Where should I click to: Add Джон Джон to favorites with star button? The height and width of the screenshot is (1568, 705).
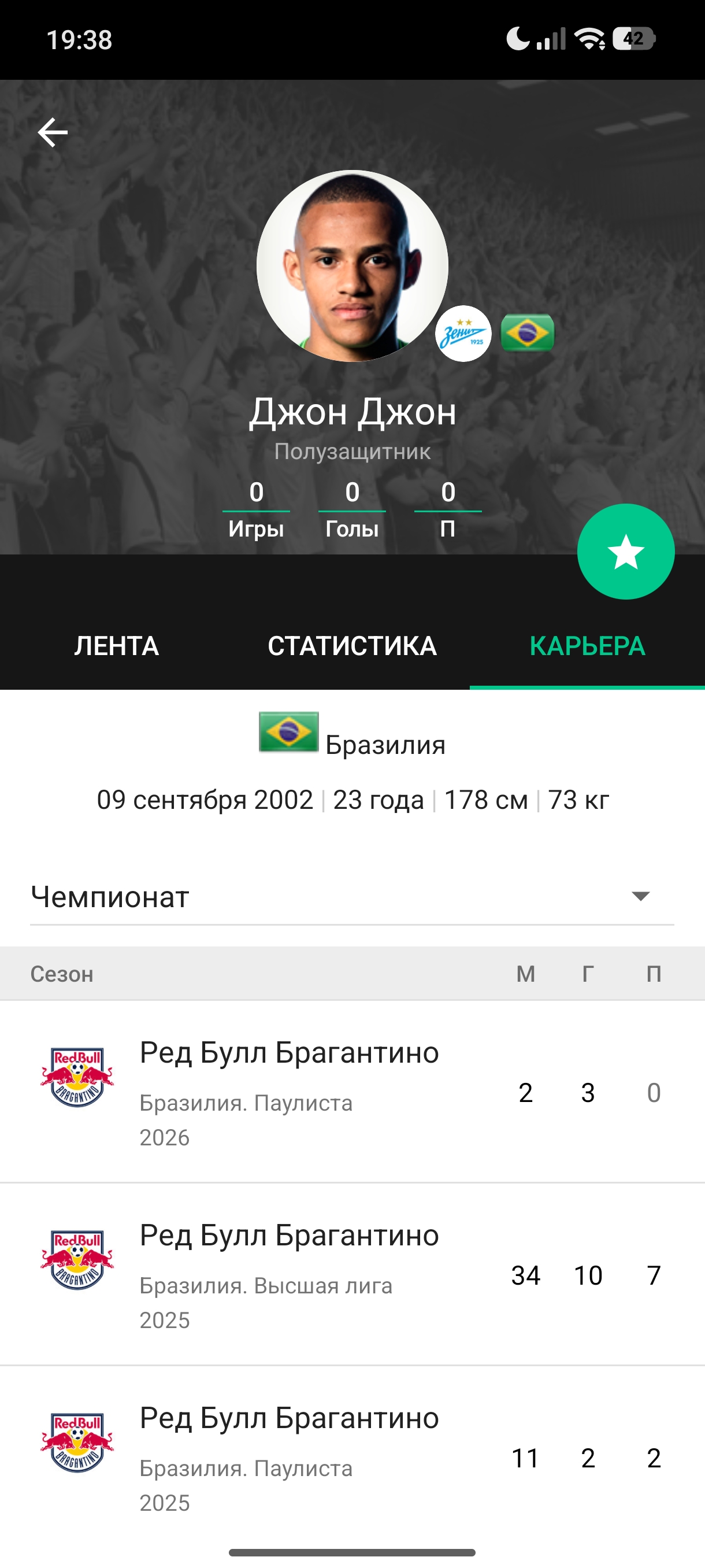point(625,552)
